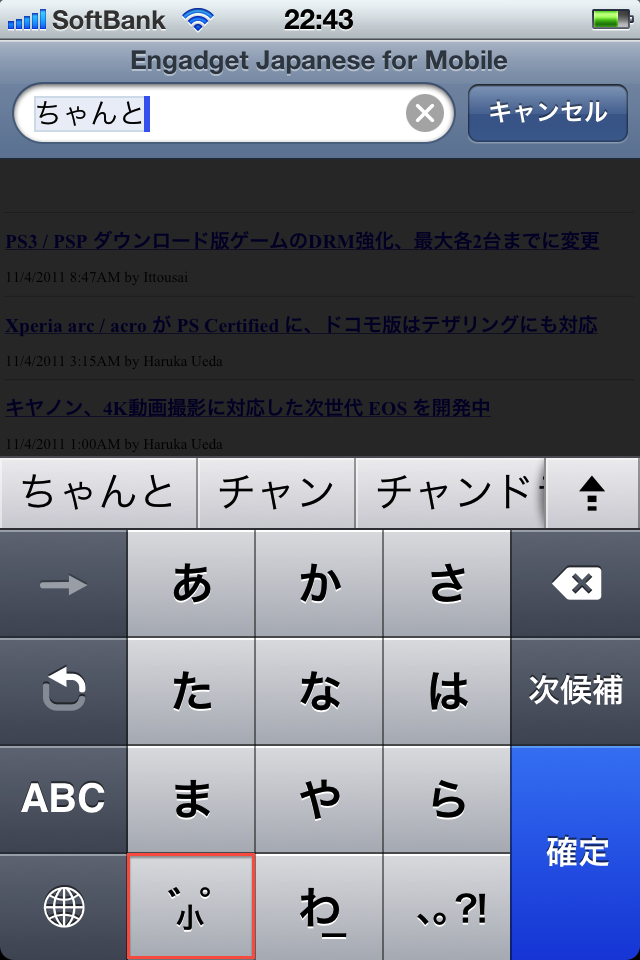This screenshot has height=960, width=640.
Task: Open the Xperia arc / acro article link
Action: pos(301,325)
